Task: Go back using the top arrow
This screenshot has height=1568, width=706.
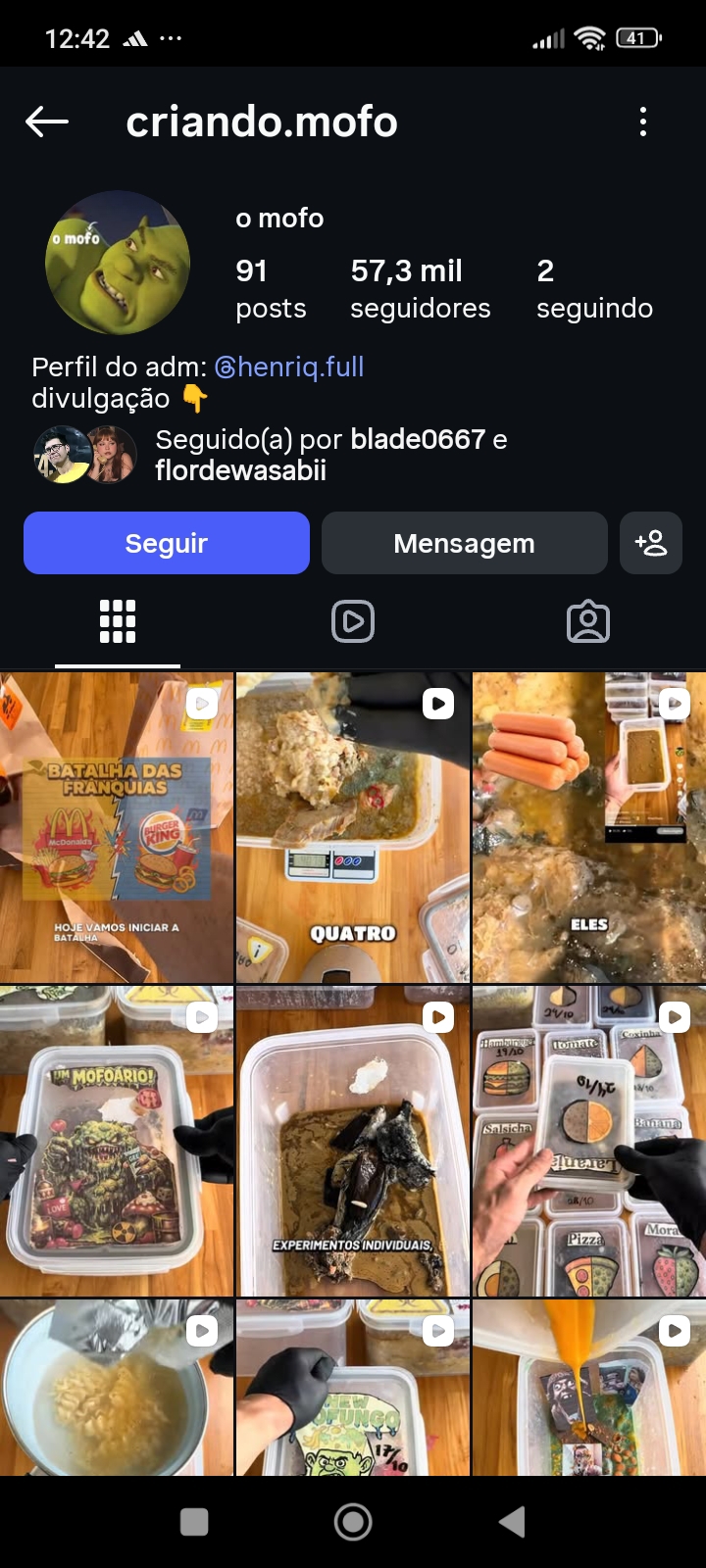Action: pyautogui.click(x=47, y=122)
